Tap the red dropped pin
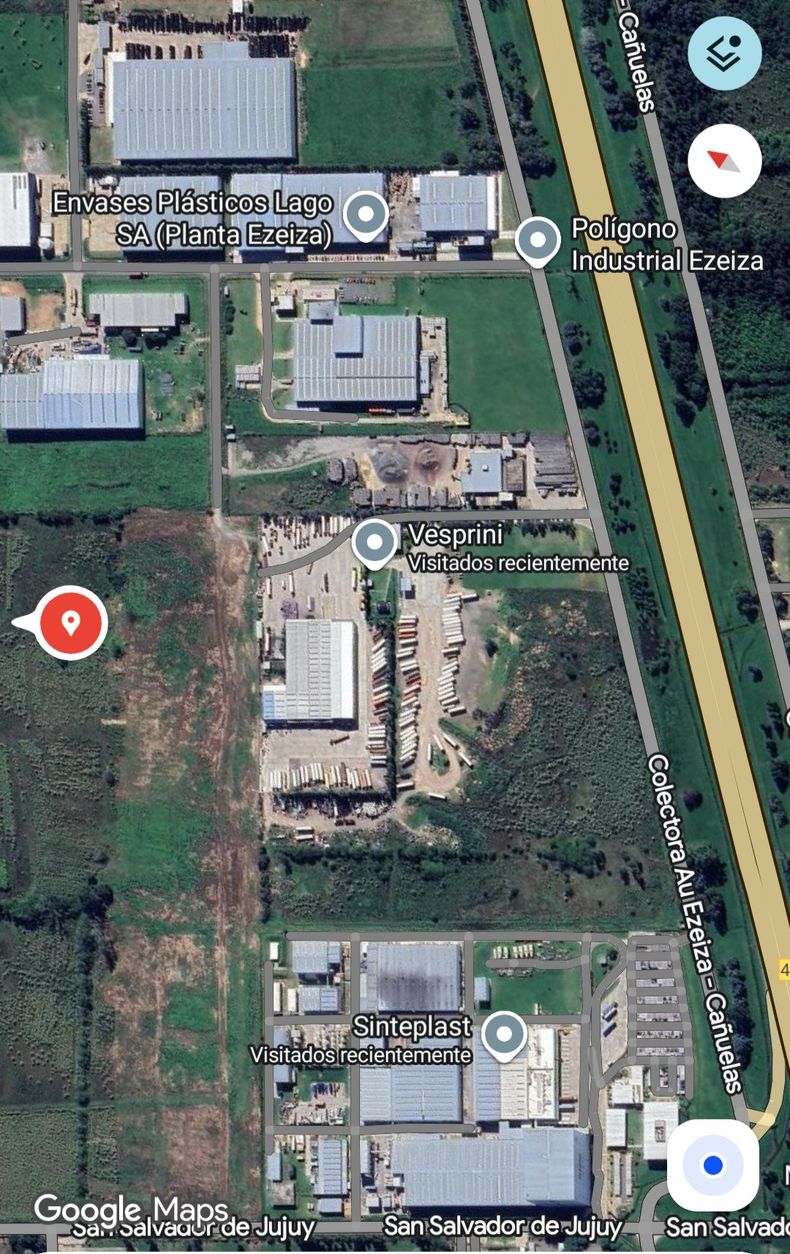Screen dimensions: 790x1254 coord(69,623)
